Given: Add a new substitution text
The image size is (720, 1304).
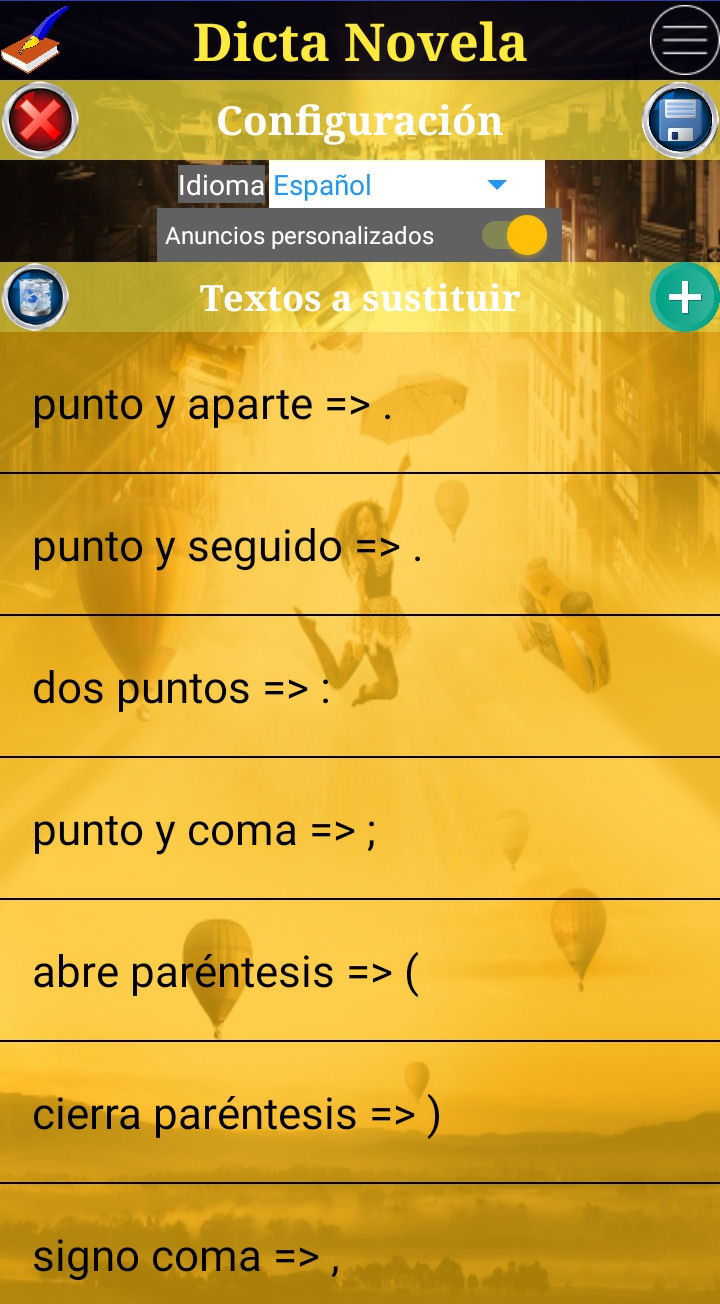Looking at the screenshot, I should pos(684,297).
